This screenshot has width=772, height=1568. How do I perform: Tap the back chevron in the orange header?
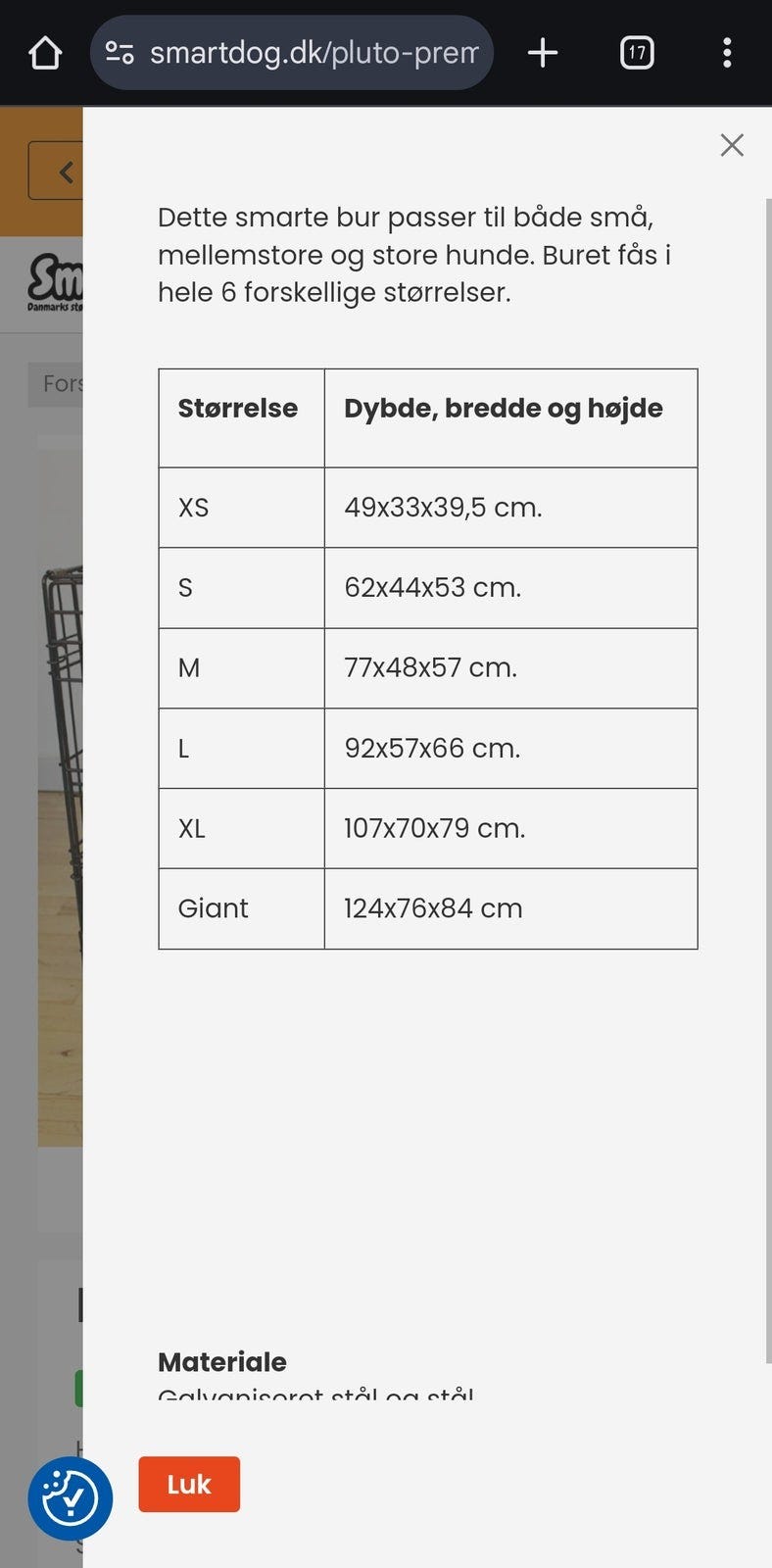[65, 171]
